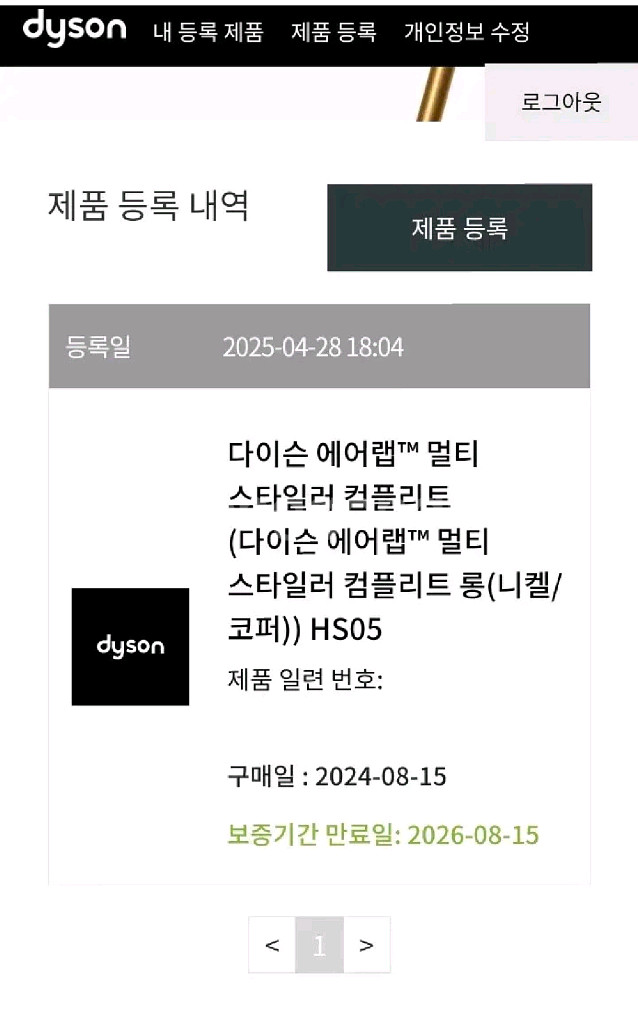Open 내 등록 제품 menu
The height and width of the screenshot is (1024, 638).
tap(208, 32)
